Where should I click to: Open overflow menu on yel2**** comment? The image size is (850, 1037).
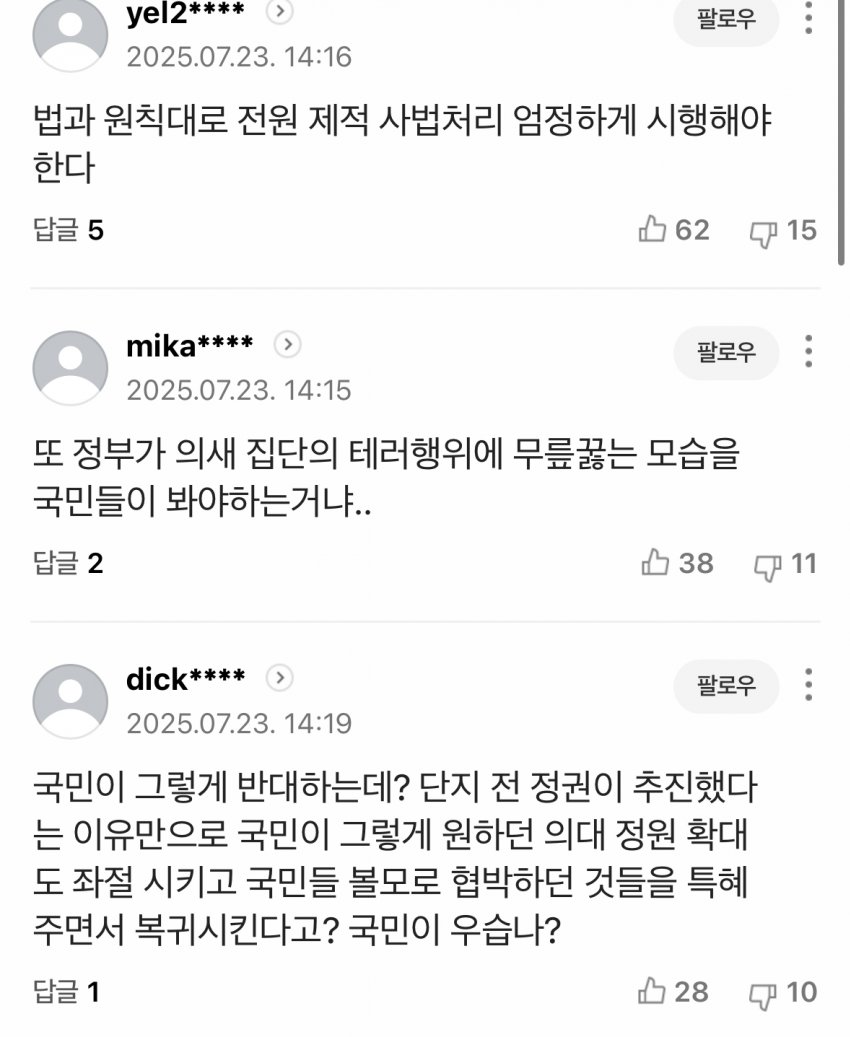808,17
